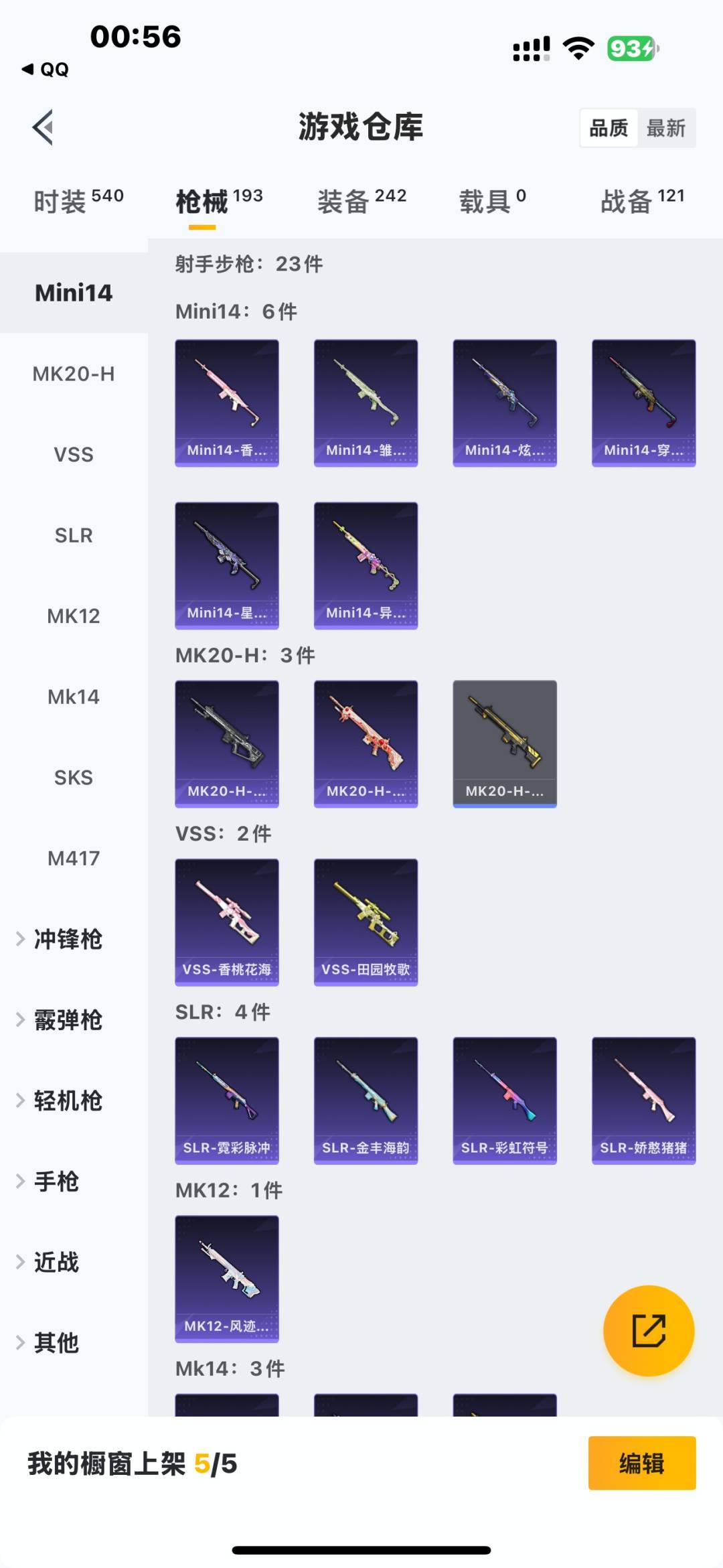Viewport: 723px width, 1568px height.
Task: Open the 战备 tab
Action: (641, 201)
